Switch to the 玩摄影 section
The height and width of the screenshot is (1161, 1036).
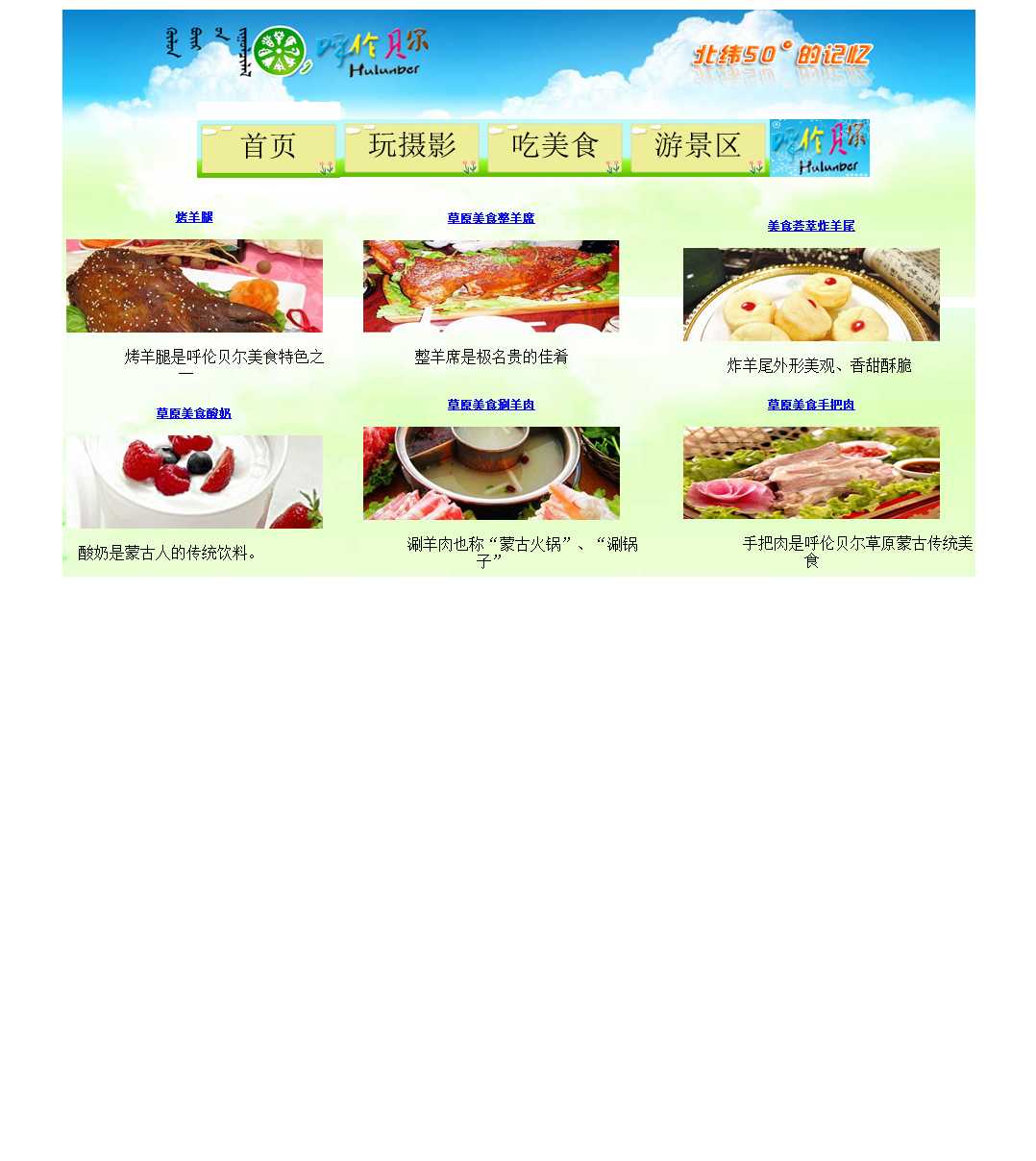(x=411, y=148)
